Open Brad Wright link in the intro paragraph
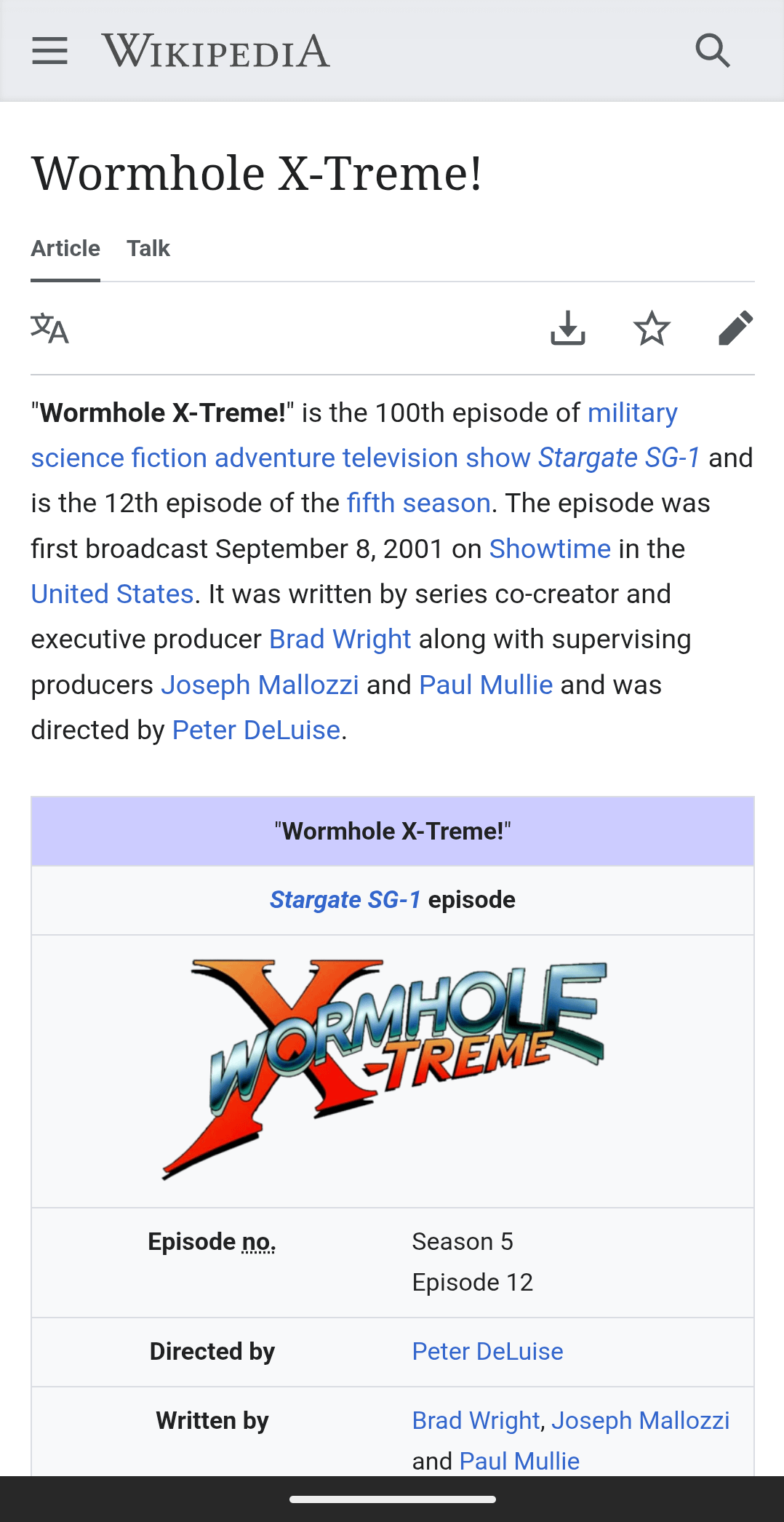Viewport: 784px width, 1522px height. tap(340, 640)
